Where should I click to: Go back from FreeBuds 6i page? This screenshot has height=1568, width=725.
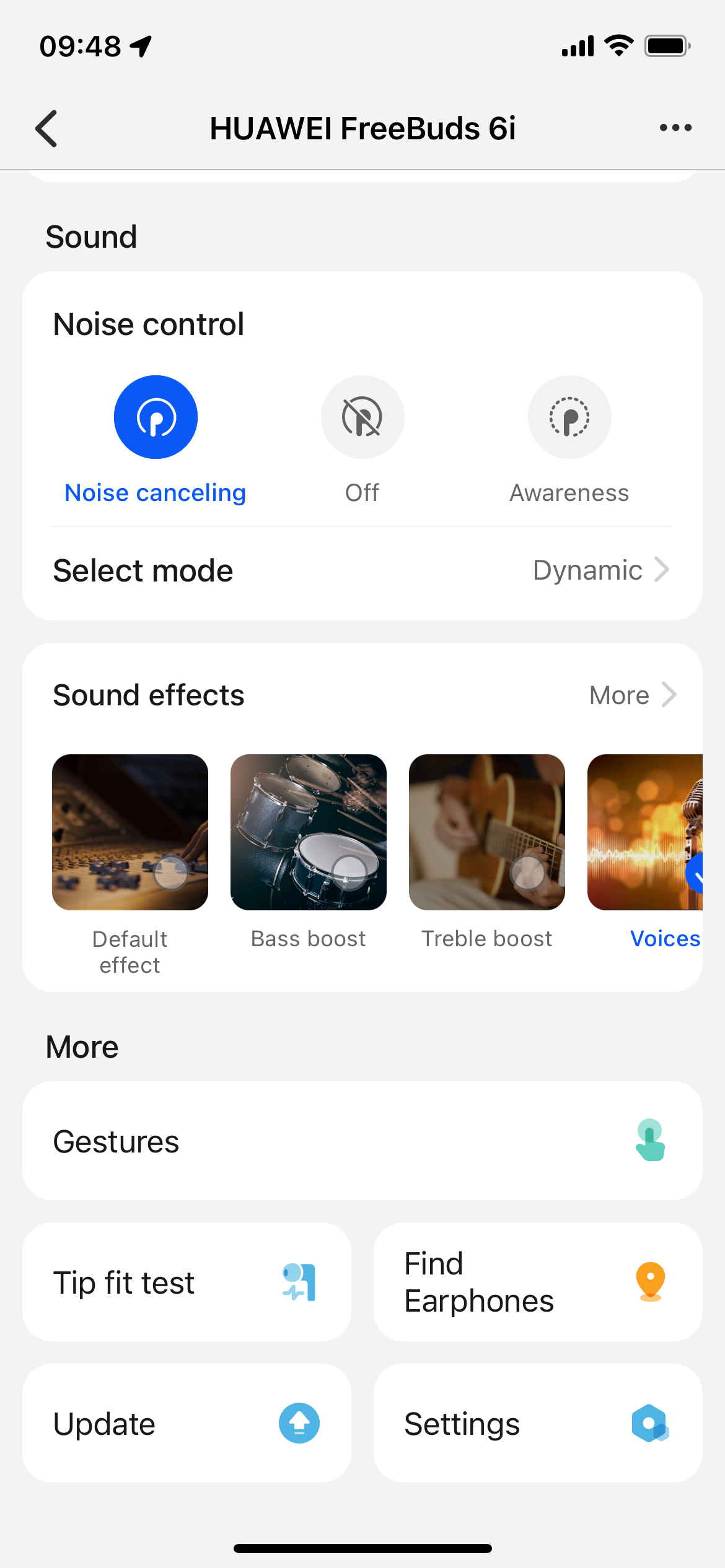pos(46,129)
